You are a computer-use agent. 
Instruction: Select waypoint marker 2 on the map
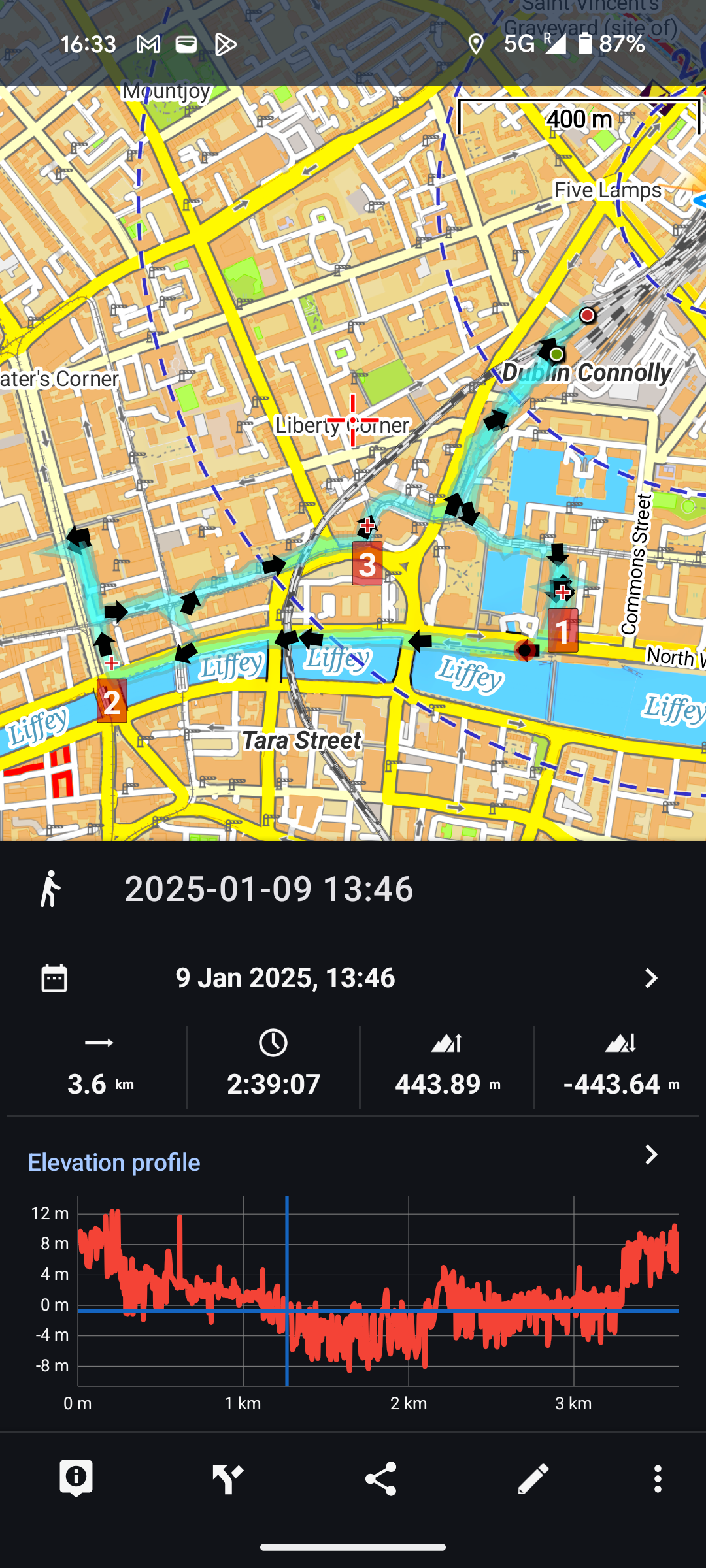(112, 701)
